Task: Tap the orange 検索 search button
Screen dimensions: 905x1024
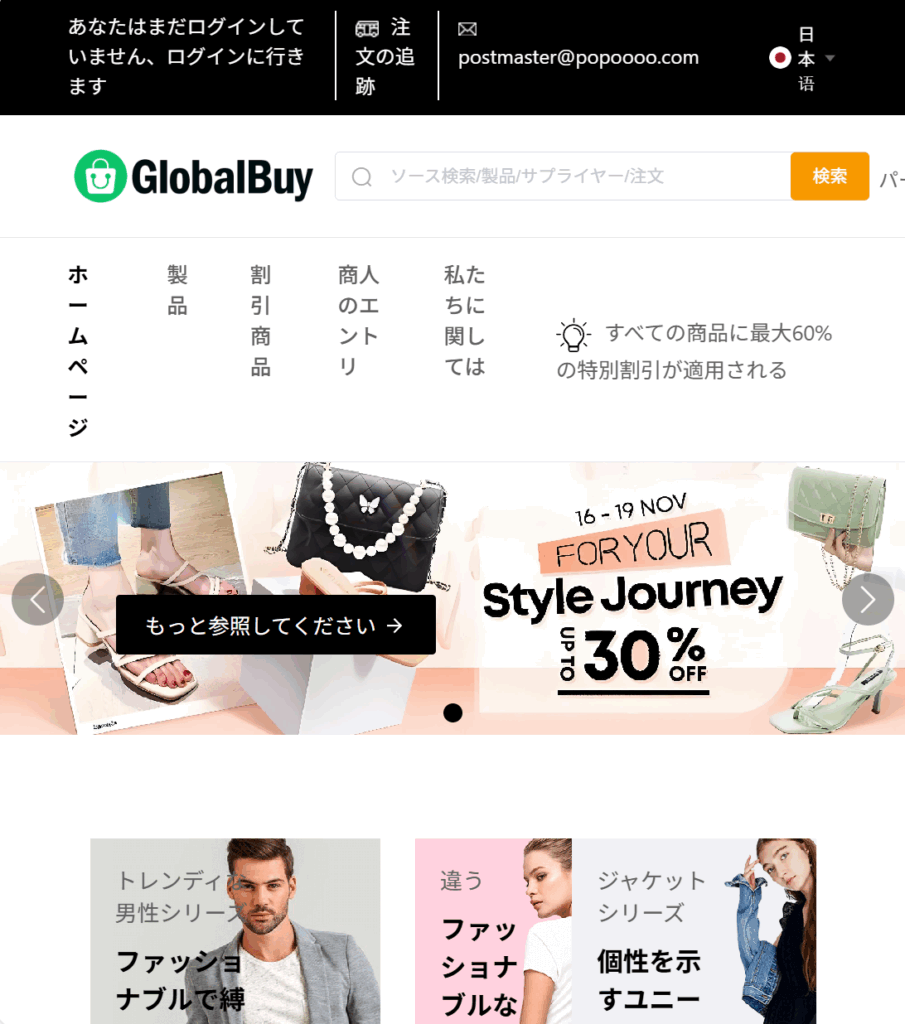Action: [829, 176]
